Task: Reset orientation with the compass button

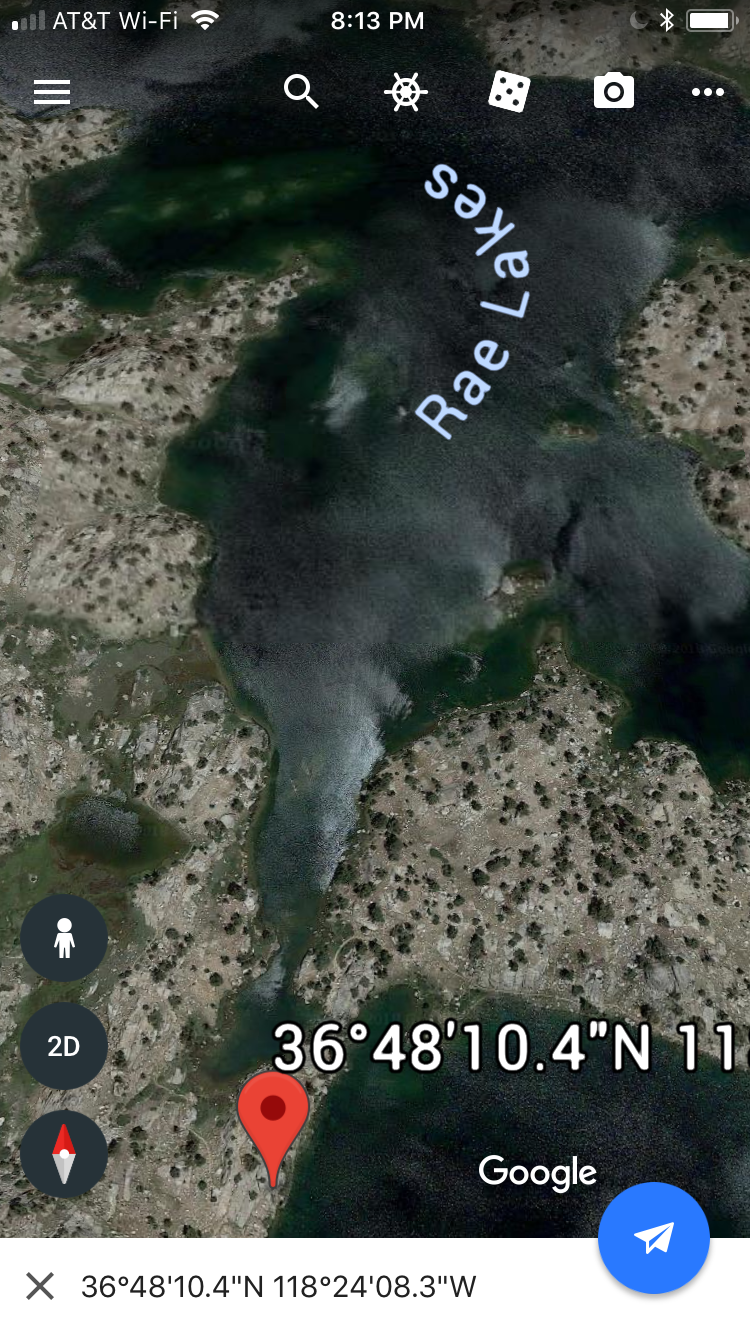Action: pos(64,1154)
